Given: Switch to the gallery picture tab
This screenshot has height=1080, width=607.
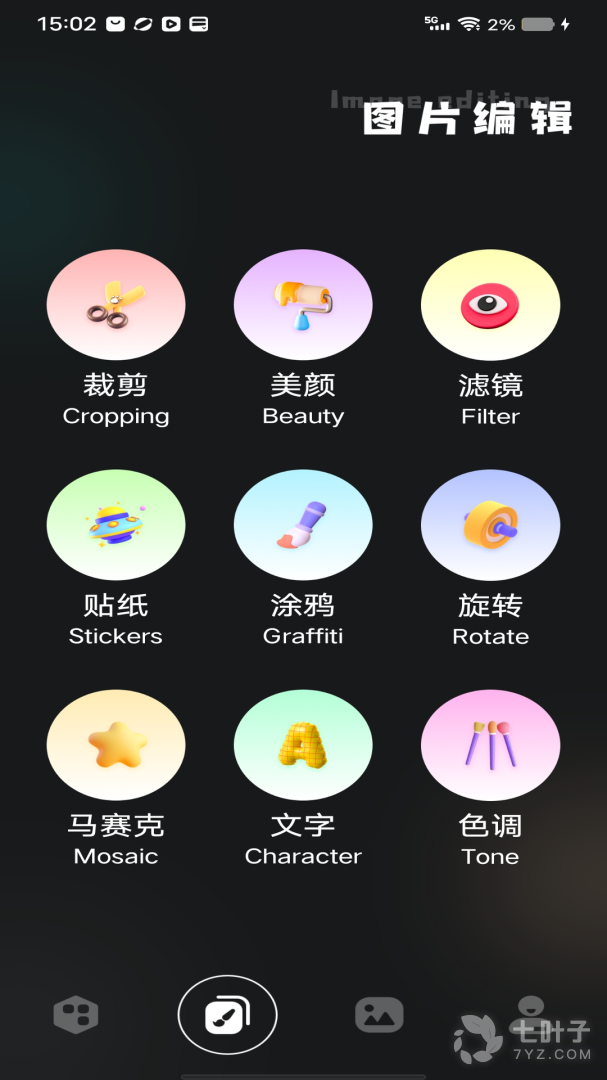Looking at the screenshot, I should [x=379, y=1016].
